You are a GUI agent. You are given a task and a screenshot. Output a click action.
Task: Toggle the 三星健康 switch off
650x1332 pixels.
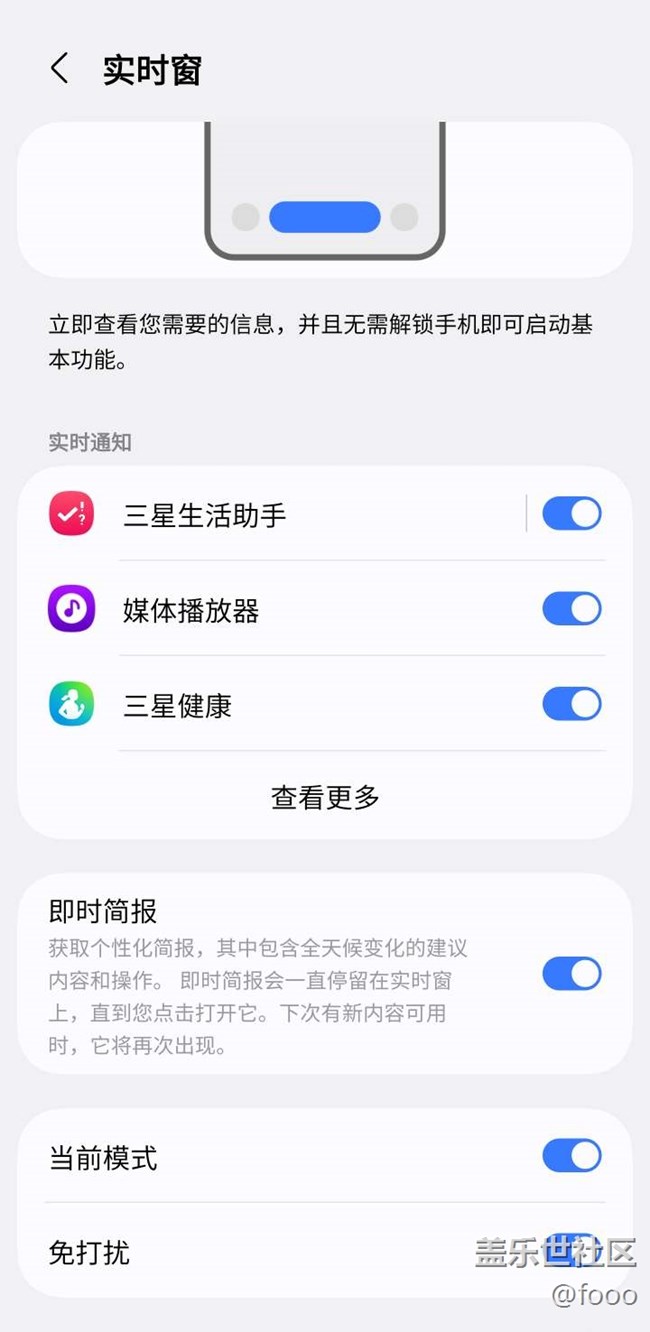click(x=571, y=704)
